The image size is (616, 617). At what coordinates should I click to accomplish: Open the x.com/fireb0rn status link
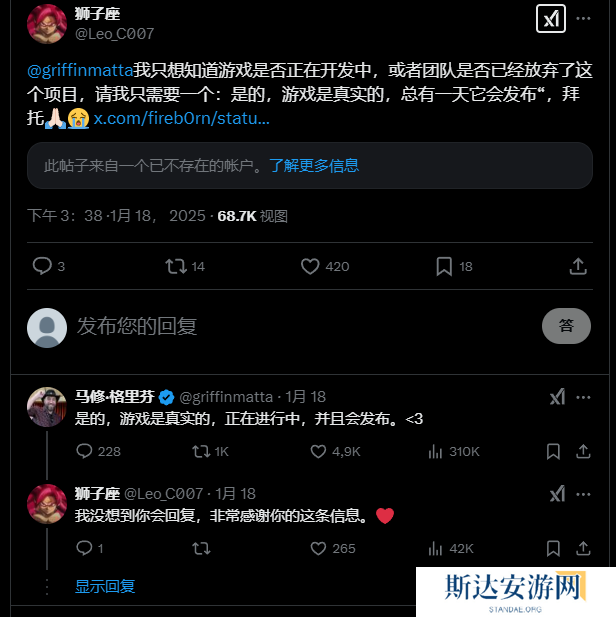(182, 118)
